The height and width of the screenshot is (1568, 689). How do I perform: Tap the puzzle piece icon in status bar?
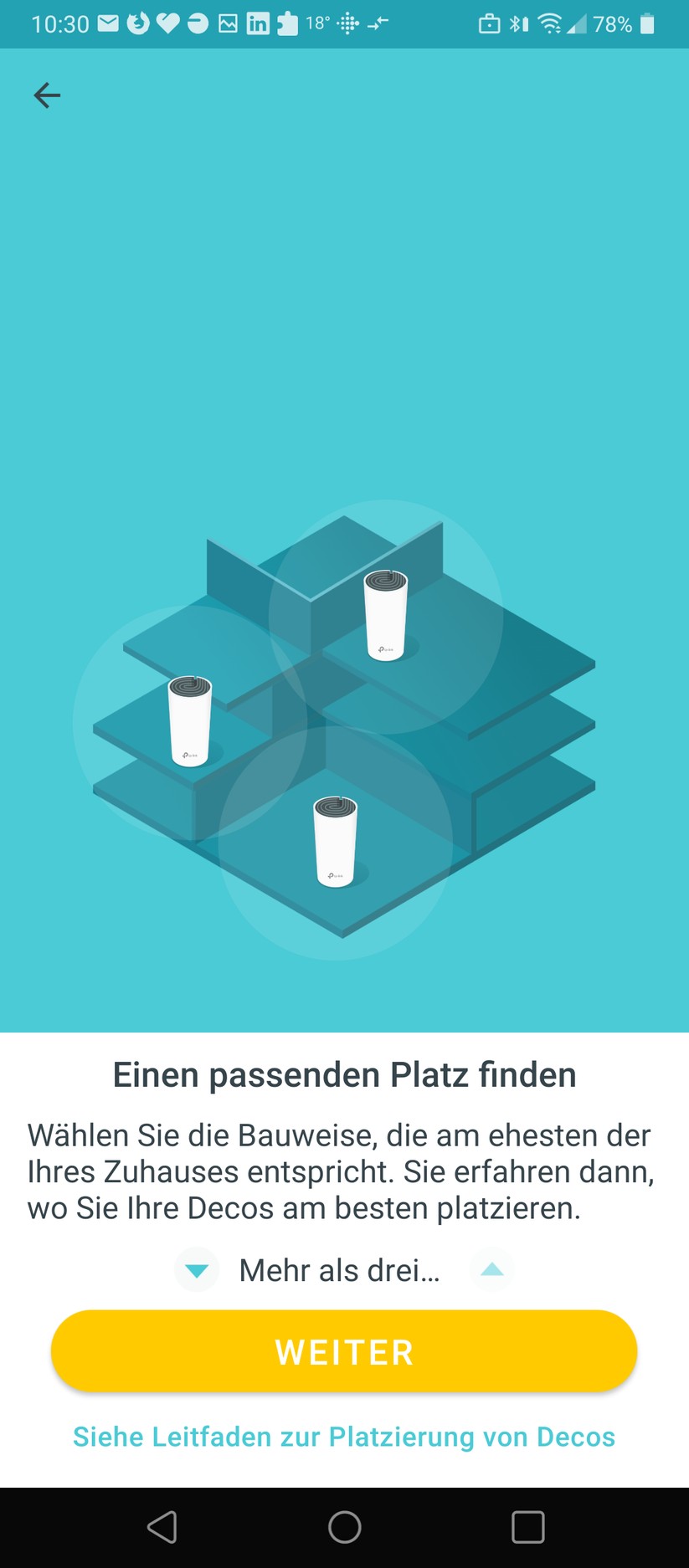289,23
